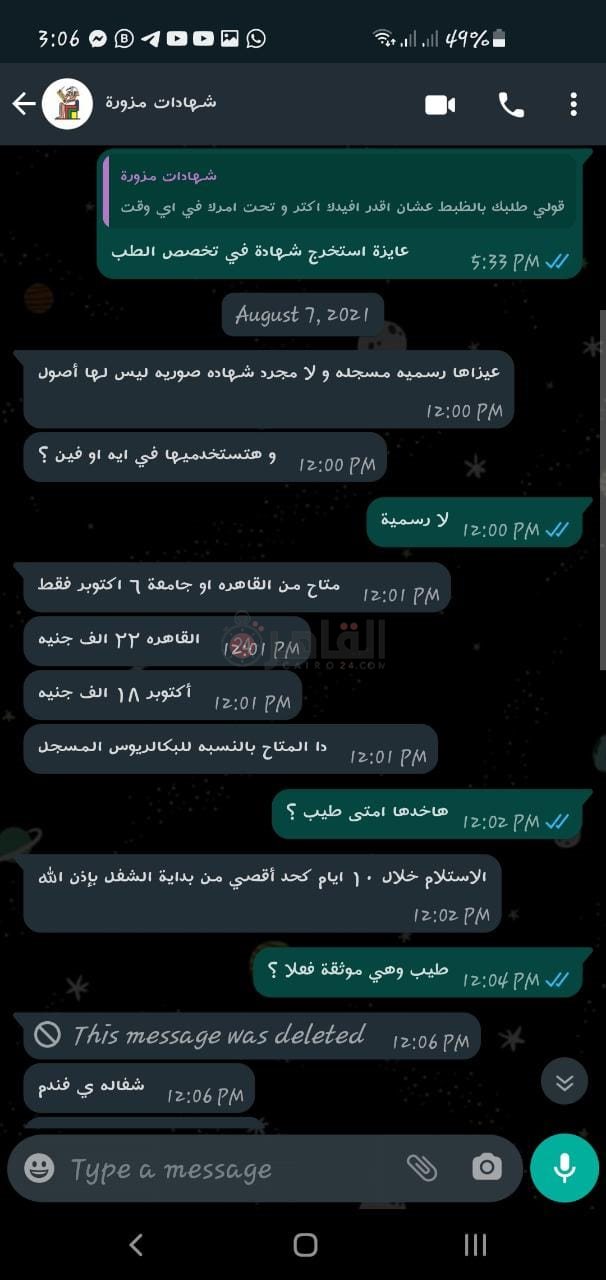Attach a file to the chat

point(421,1167)
